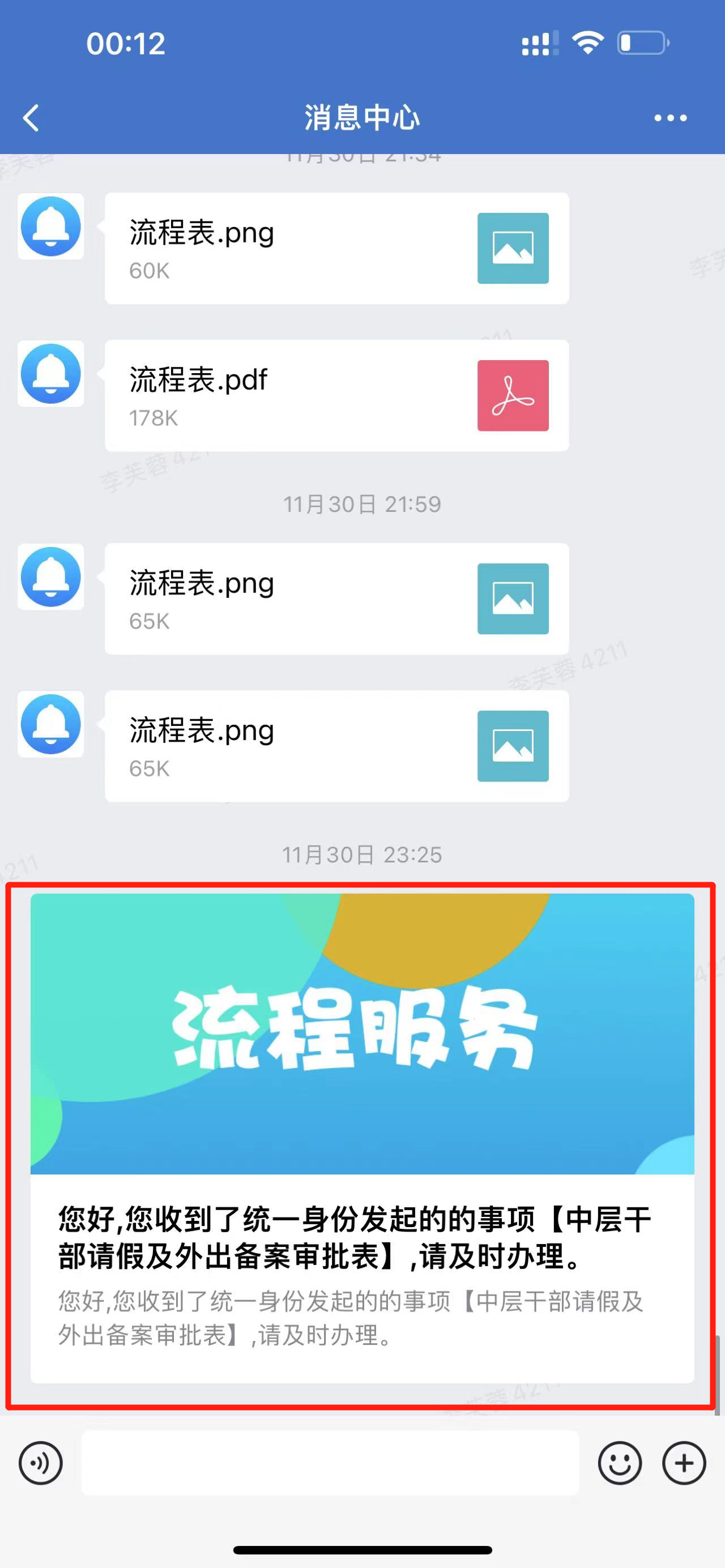
Task: Focus the message text field
Action: click(330, 1463)
